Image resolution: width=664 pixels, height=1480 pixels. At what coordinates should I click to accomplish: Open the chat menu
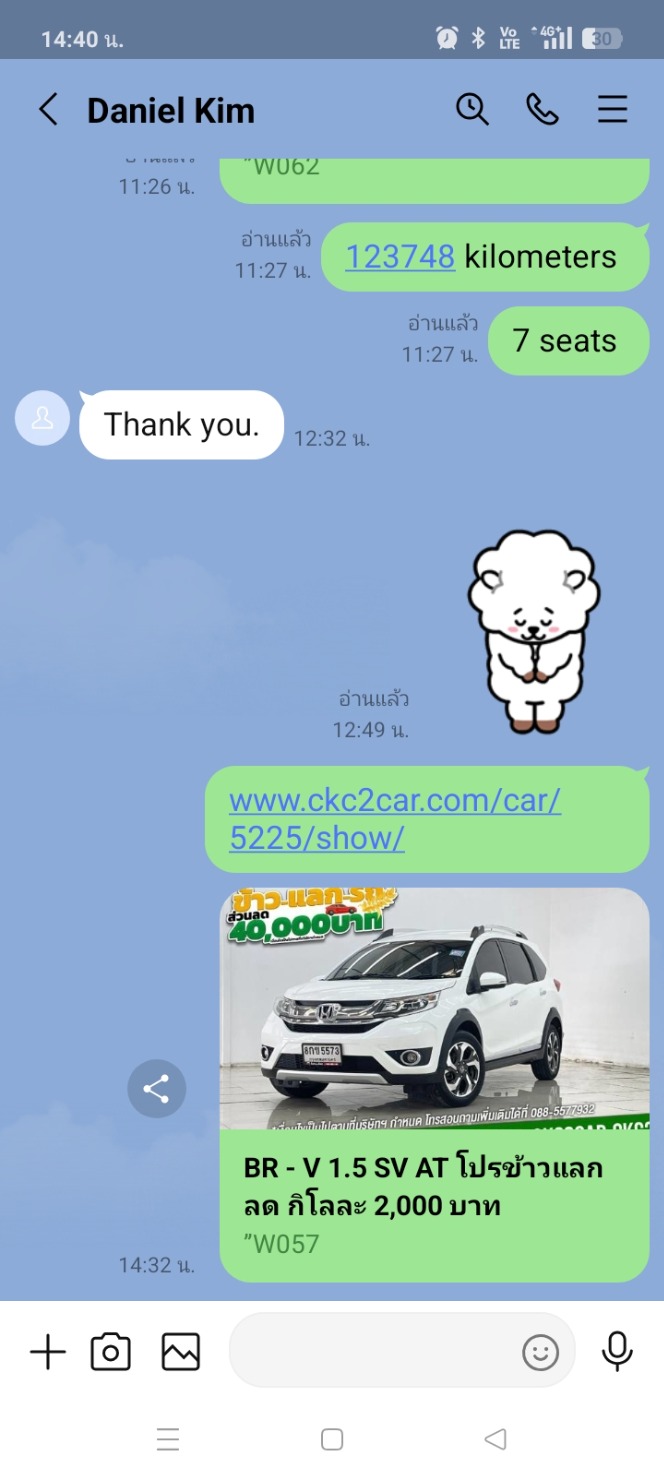(613, 109)
